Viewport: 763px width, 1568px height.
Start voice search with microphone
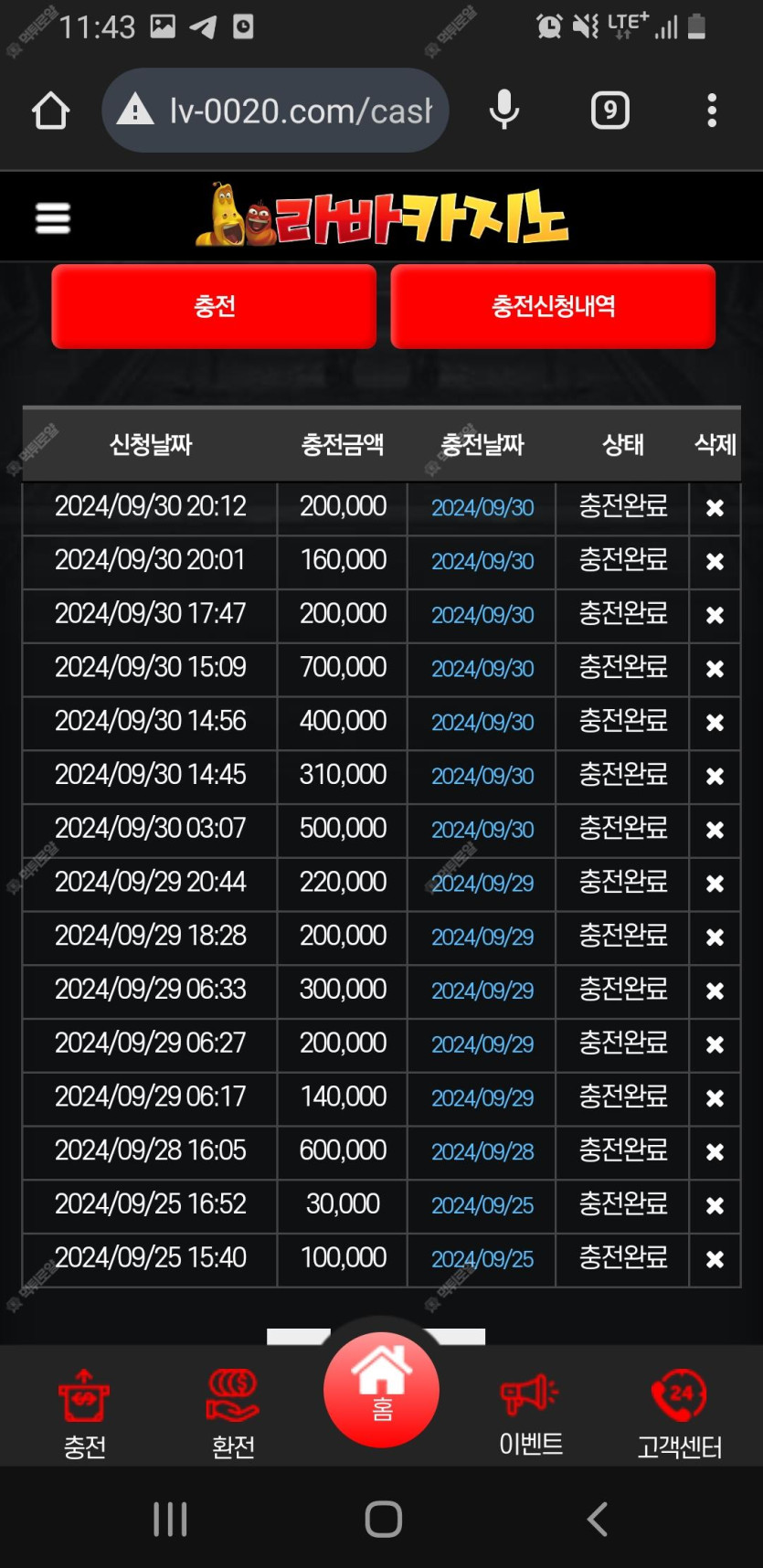(504, 111)
